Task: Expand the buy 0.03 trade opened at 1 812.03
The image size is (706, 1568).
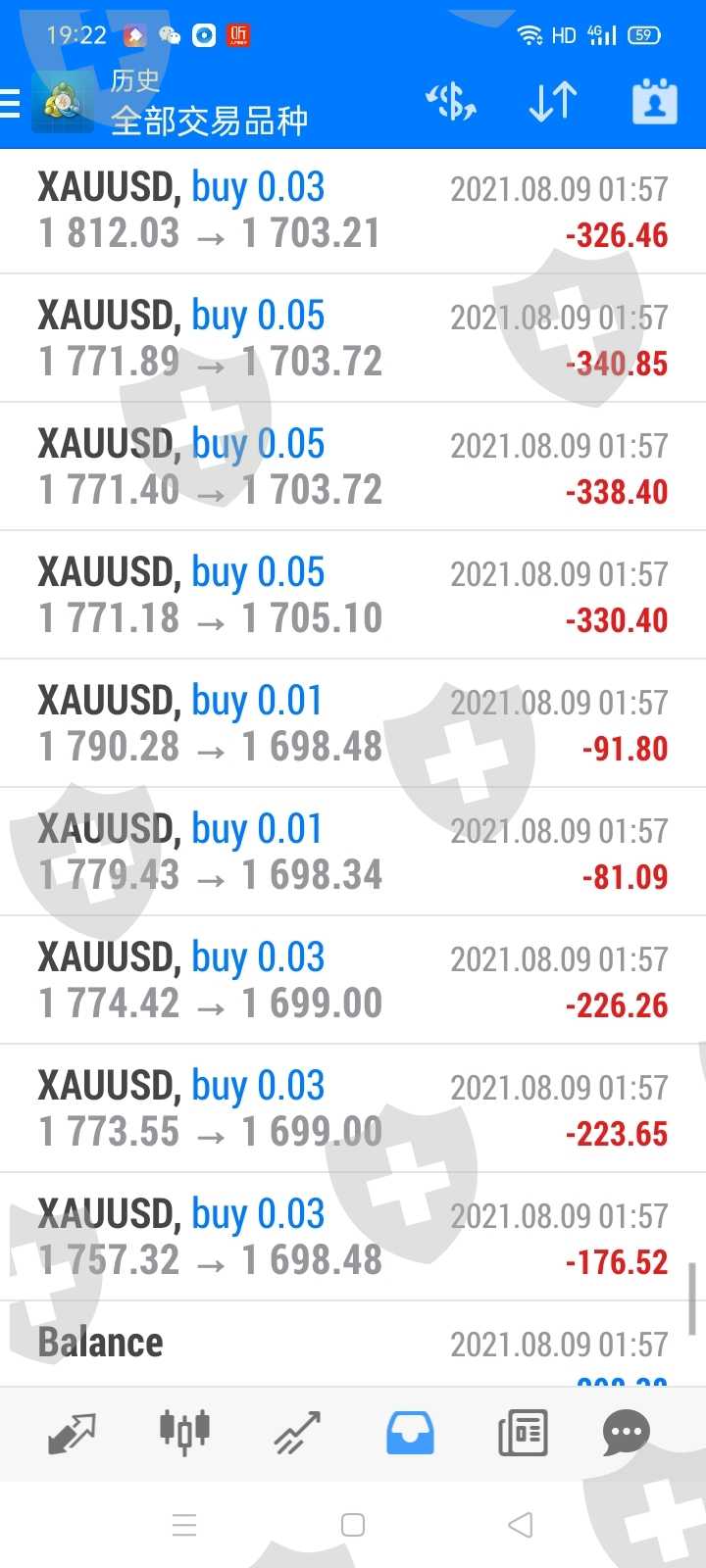Action: (x=353, y=211)
